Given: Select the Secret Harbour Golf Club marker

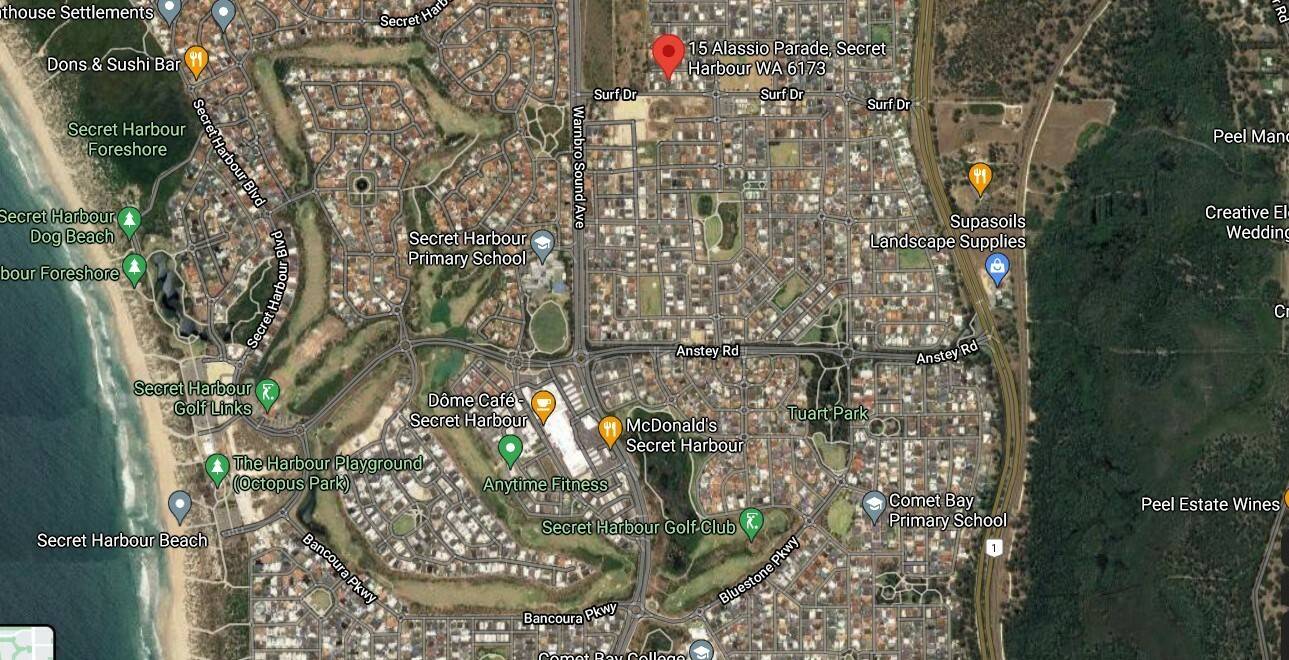Looking at the screenshot, I should (x=751, y=522).
